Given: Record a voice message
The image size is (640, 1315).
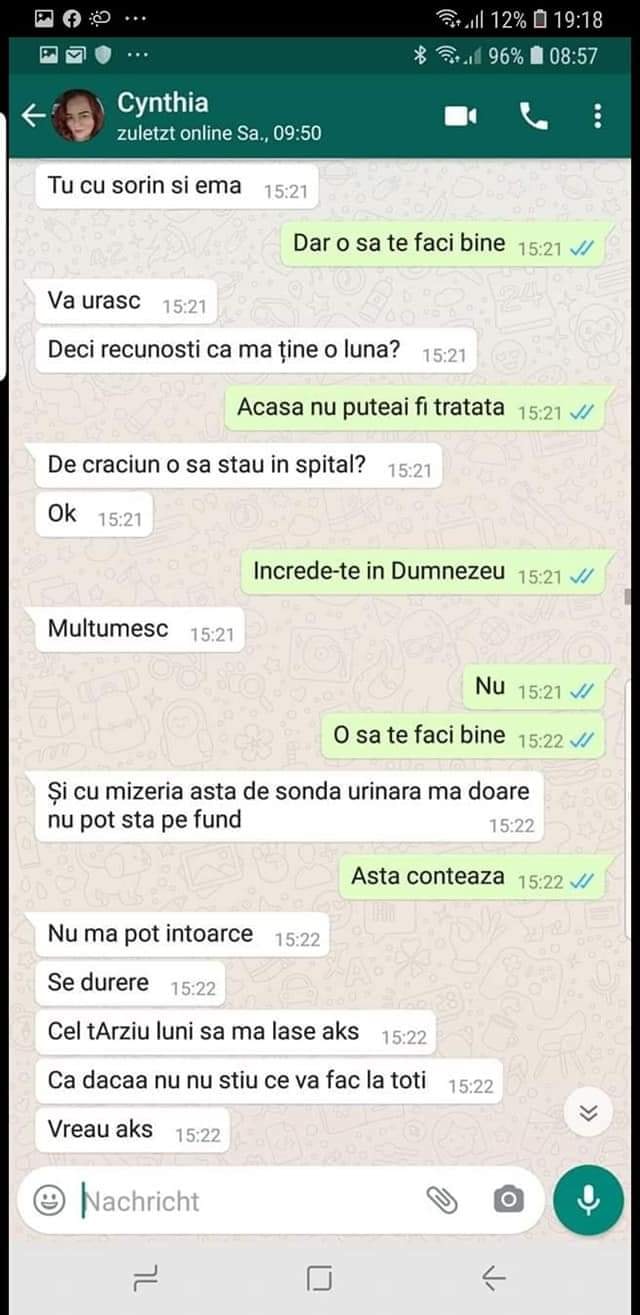Looking at the screenshot, I should click(x=588, y=1200).
